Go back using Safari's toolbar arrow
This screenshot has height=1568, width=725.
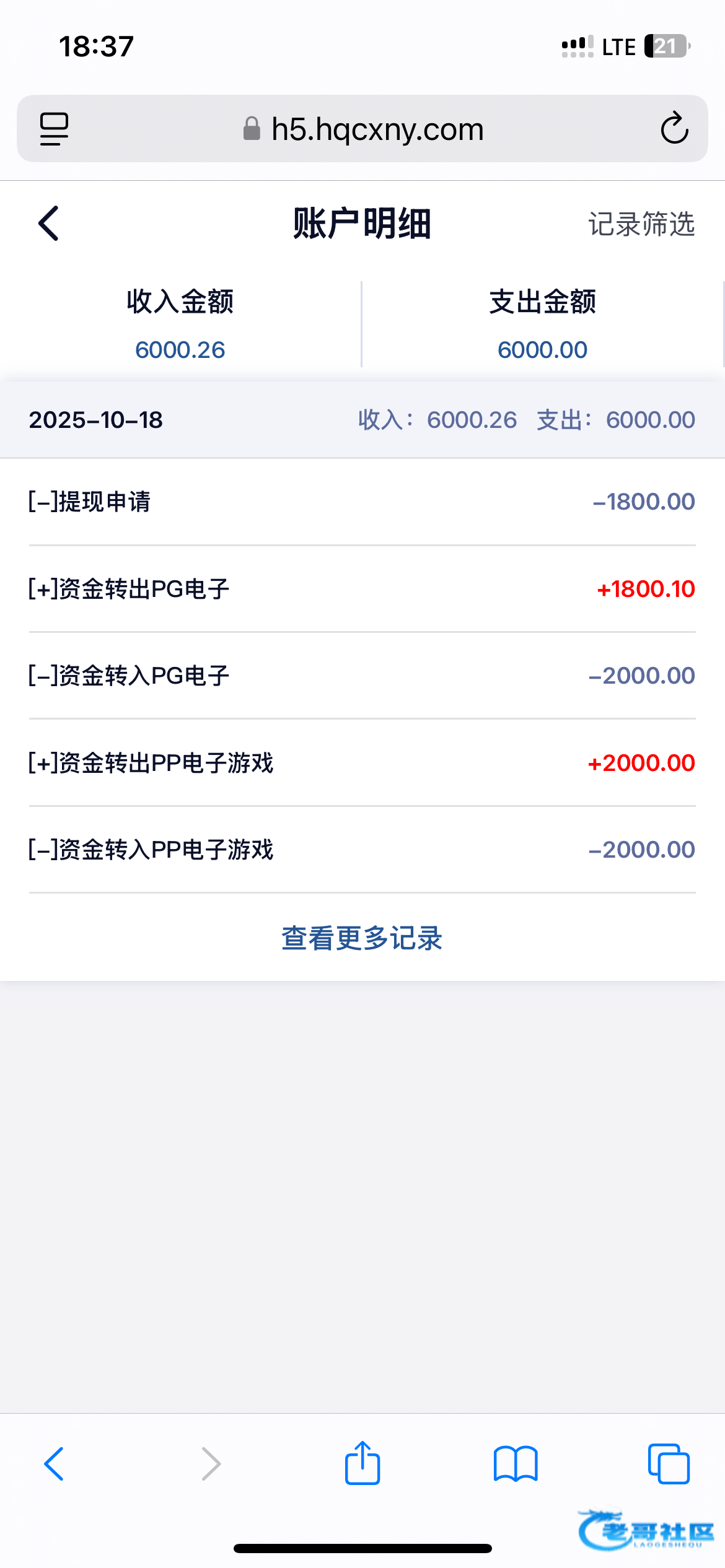coord(55,1464)
